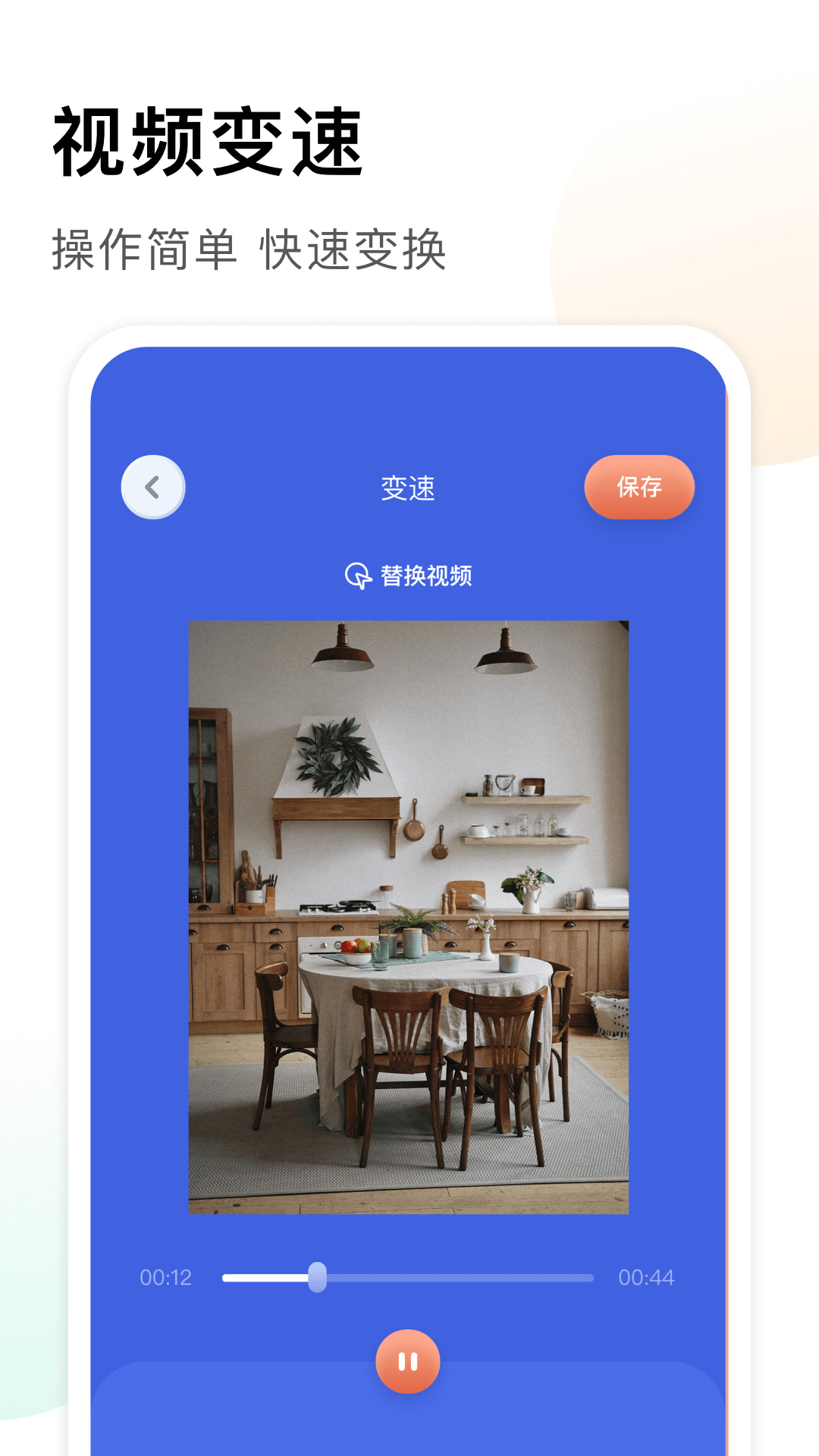Tap 保存 to save the video
The height and width of the screenshot is (1456, 819).
coord(639,488)
